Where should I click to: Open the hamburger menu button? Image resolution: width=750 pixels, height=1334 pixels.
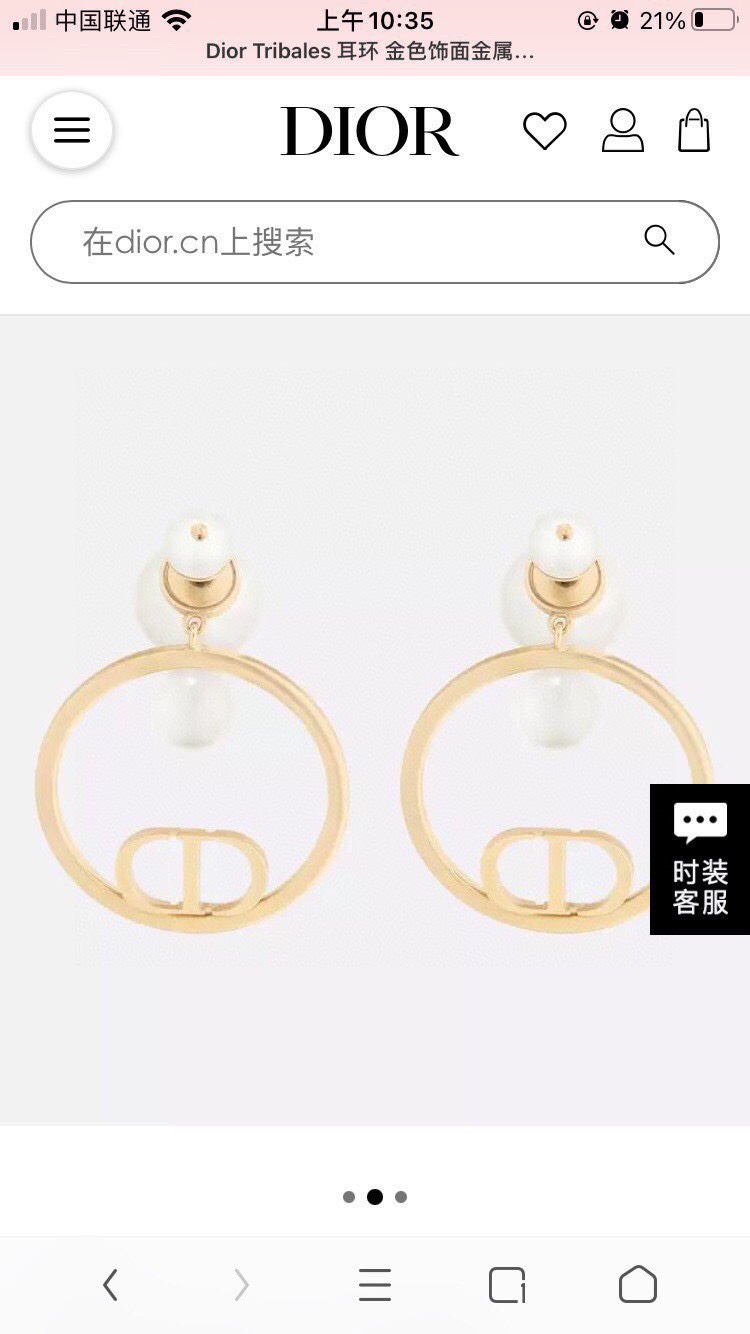click(72, 131)
